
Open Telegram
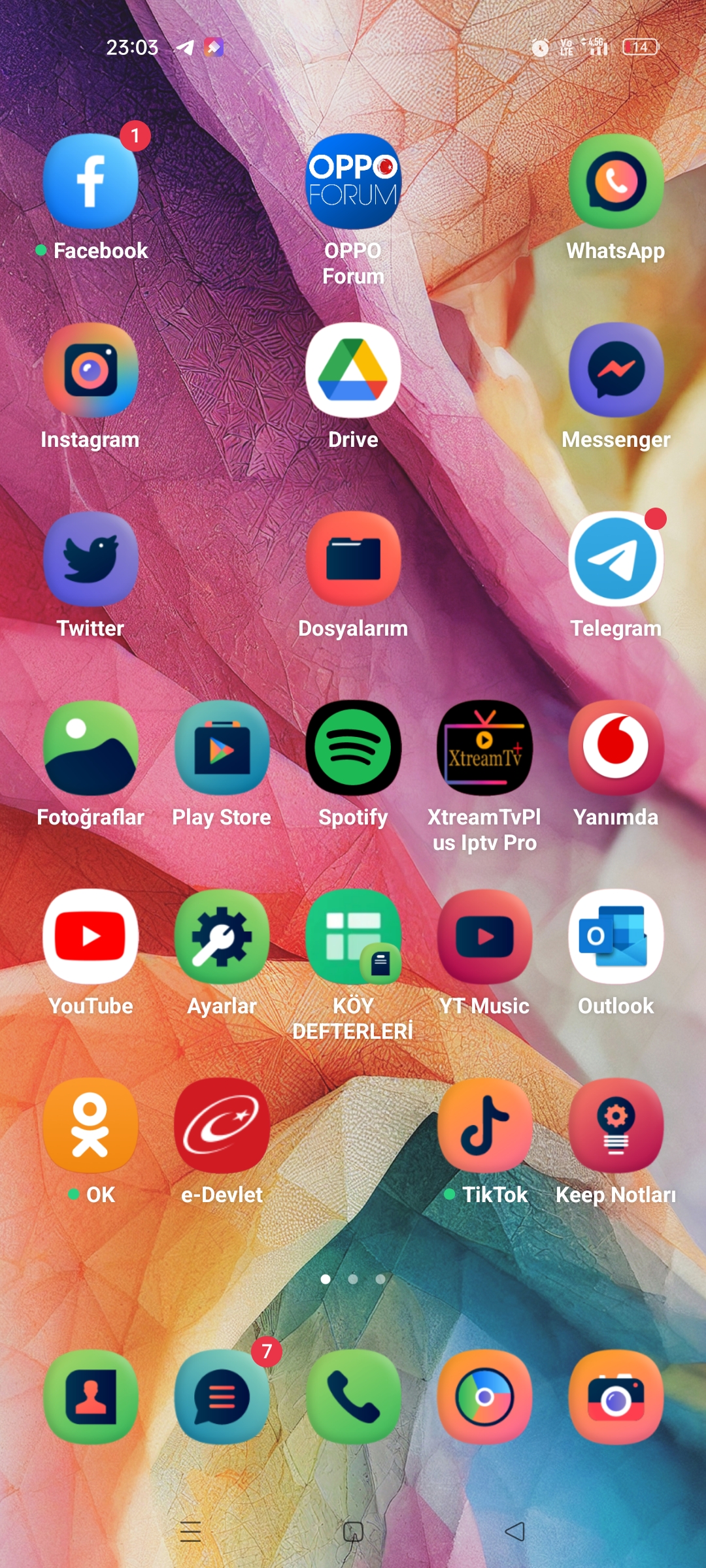pos(616,559)
